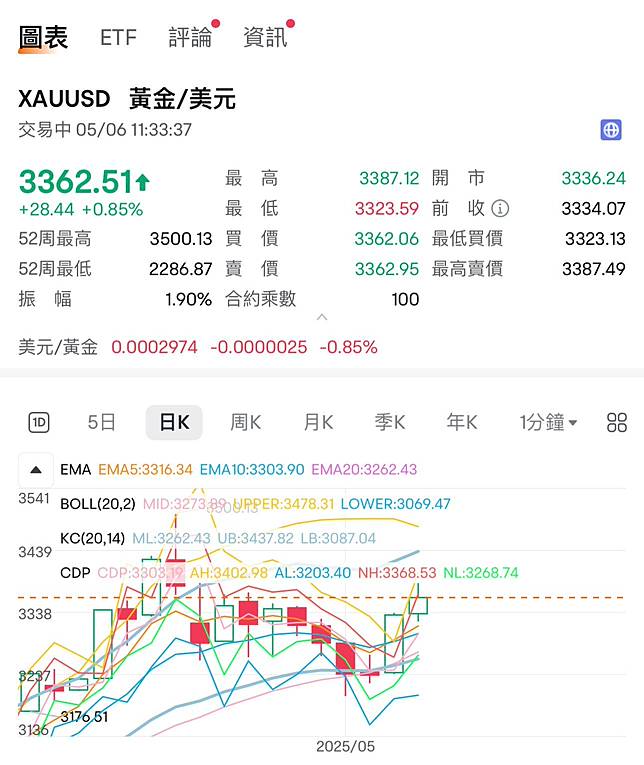This screenshot has height=765, width=644.
Task: Collapse the quote details panel
Action: pos(322,317)
